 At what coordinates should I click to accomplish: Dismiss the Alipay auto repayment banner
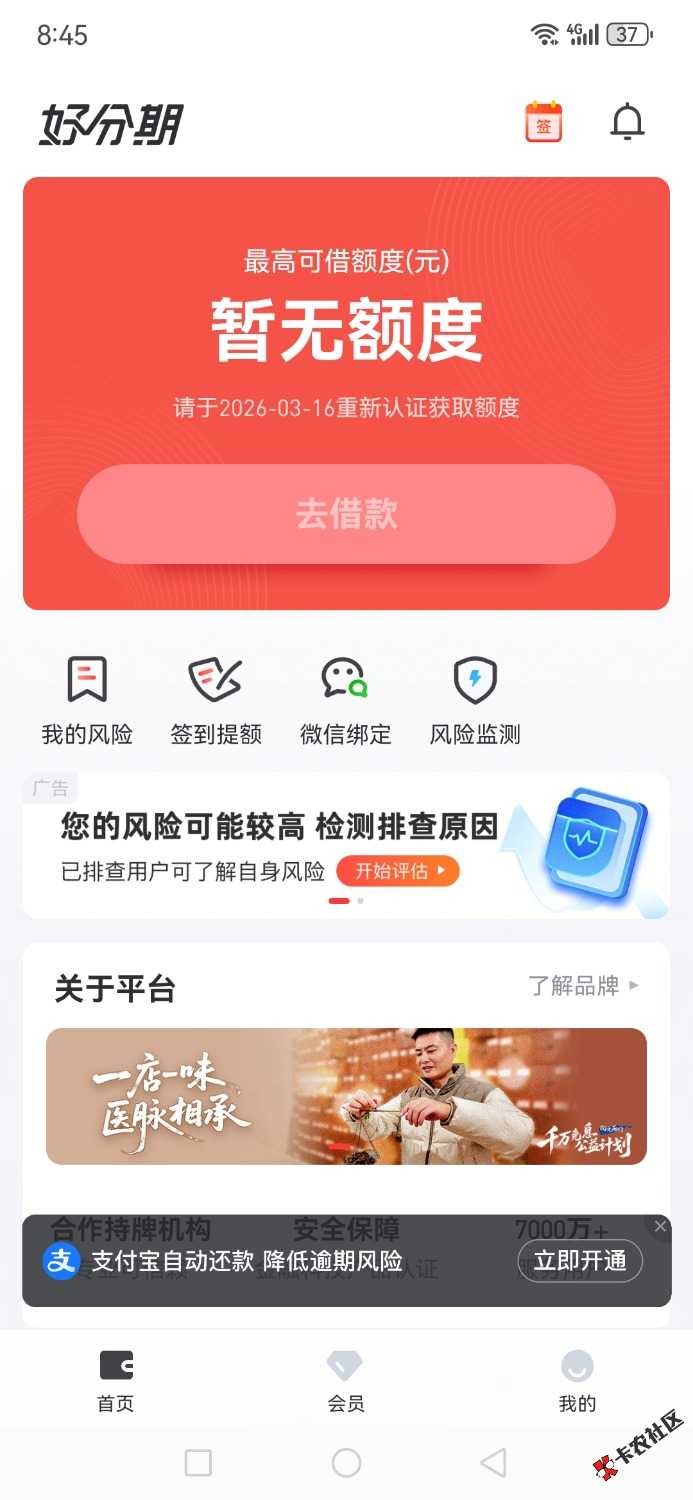[660, 1226]
